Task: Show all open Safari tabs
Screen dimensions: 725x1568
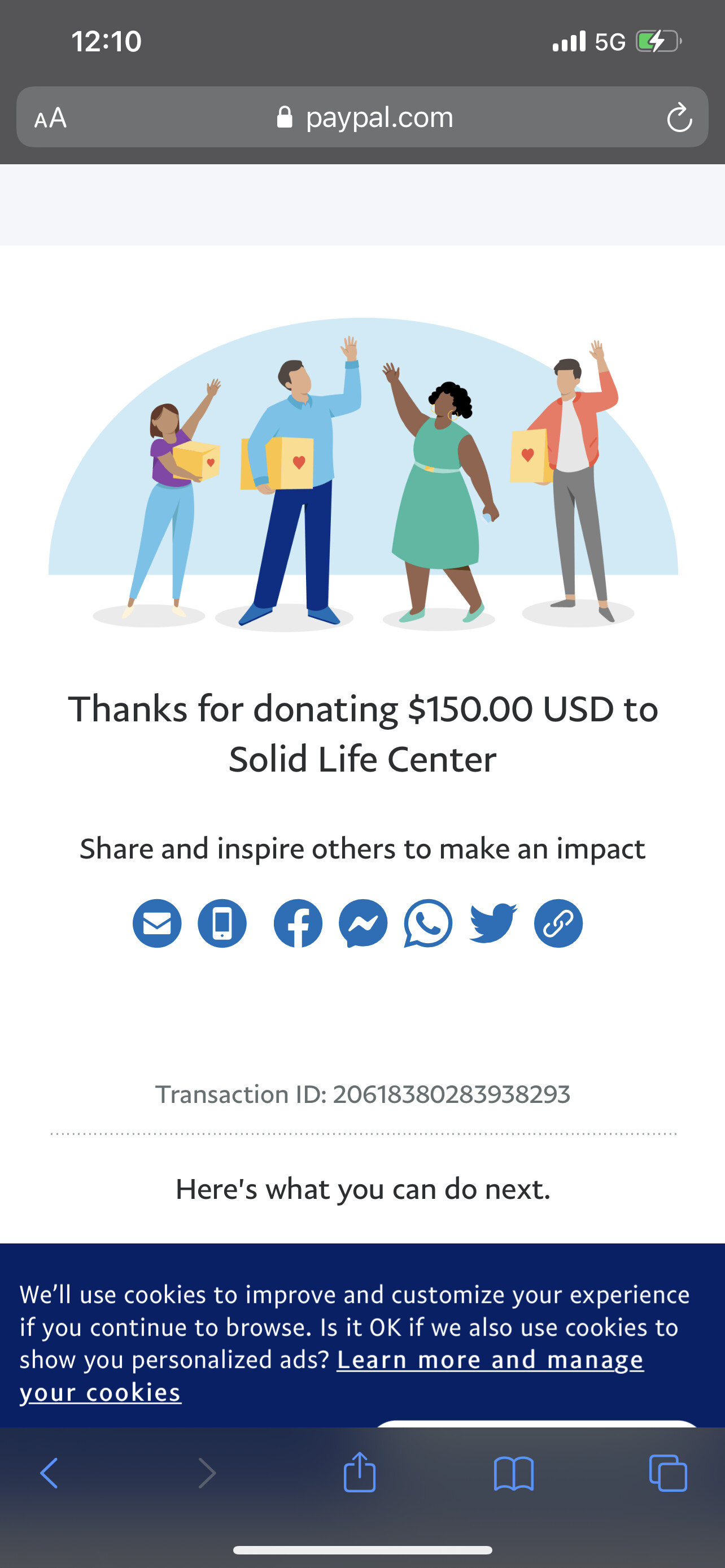Action: click(x=668, y=1473)
